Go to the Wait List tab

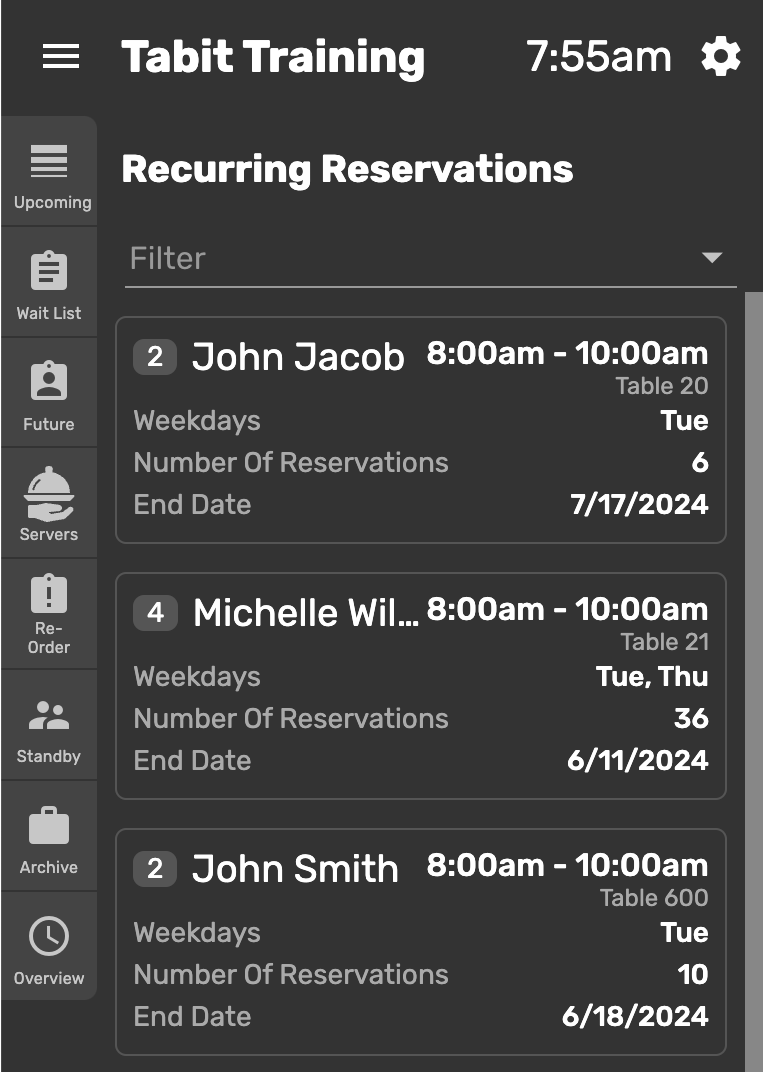[x=49, y=282]
